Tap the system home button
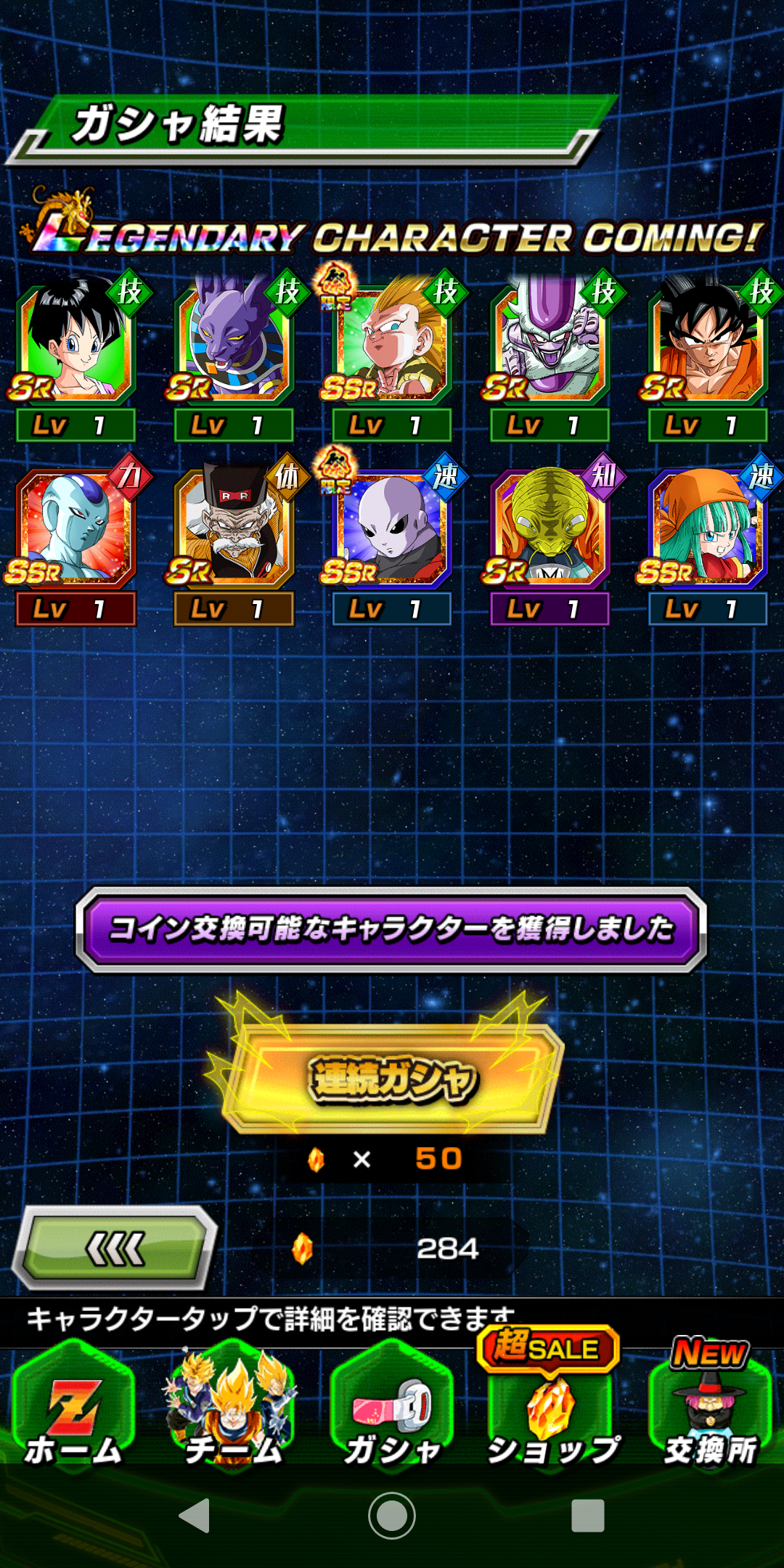Image resolution: width=784 pixels, height=1568 pixels. click(x=392, y=1516)
